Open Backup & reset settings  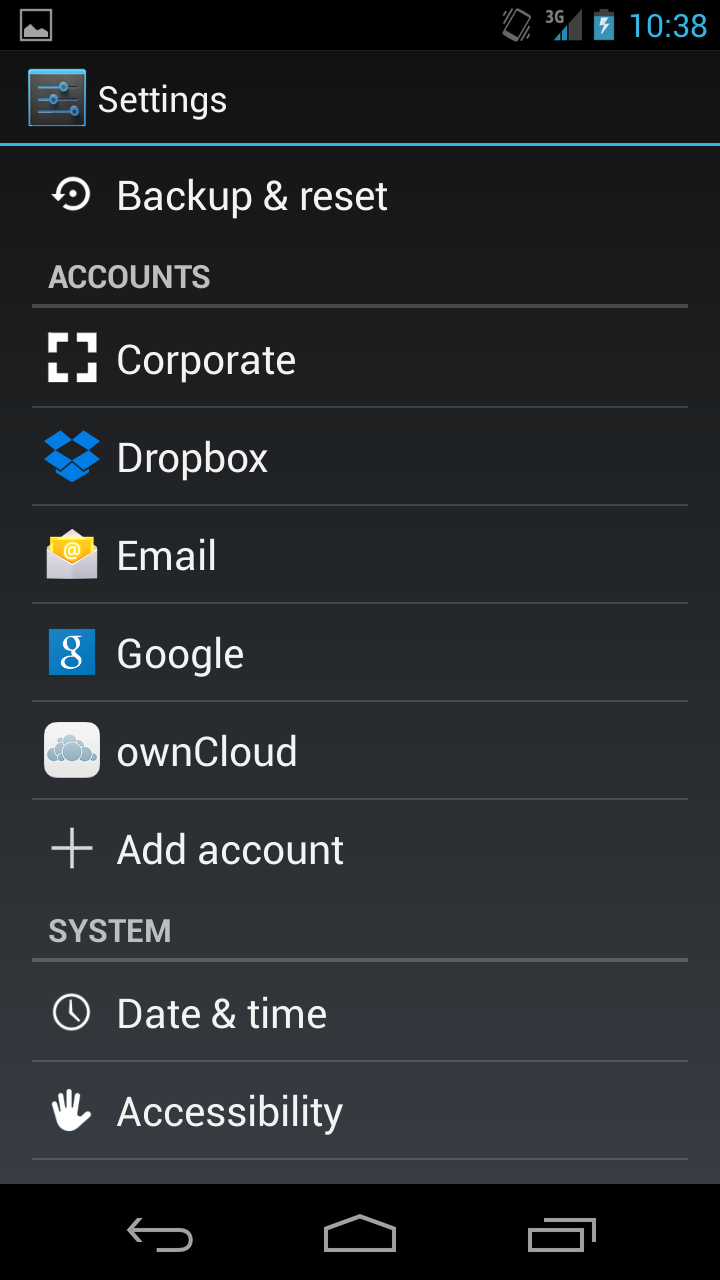click(360, 196)
